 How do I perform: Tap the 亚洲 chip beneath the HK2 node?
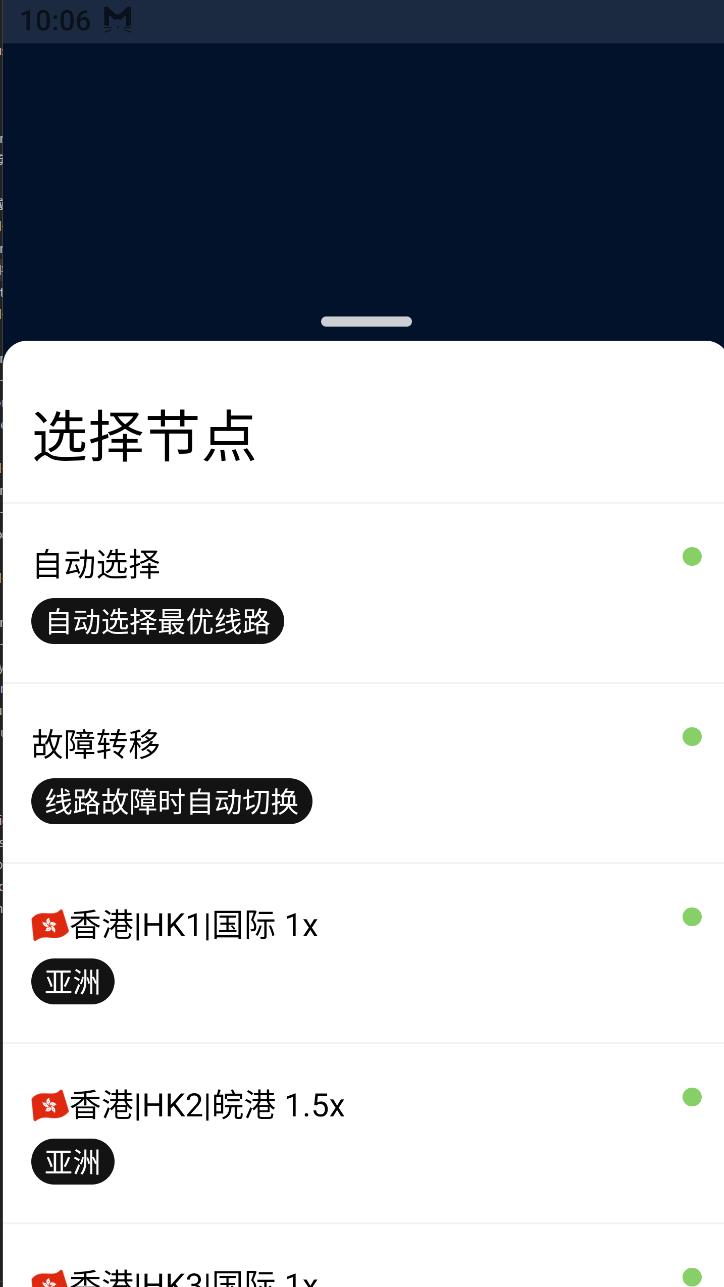(72, 1161)
